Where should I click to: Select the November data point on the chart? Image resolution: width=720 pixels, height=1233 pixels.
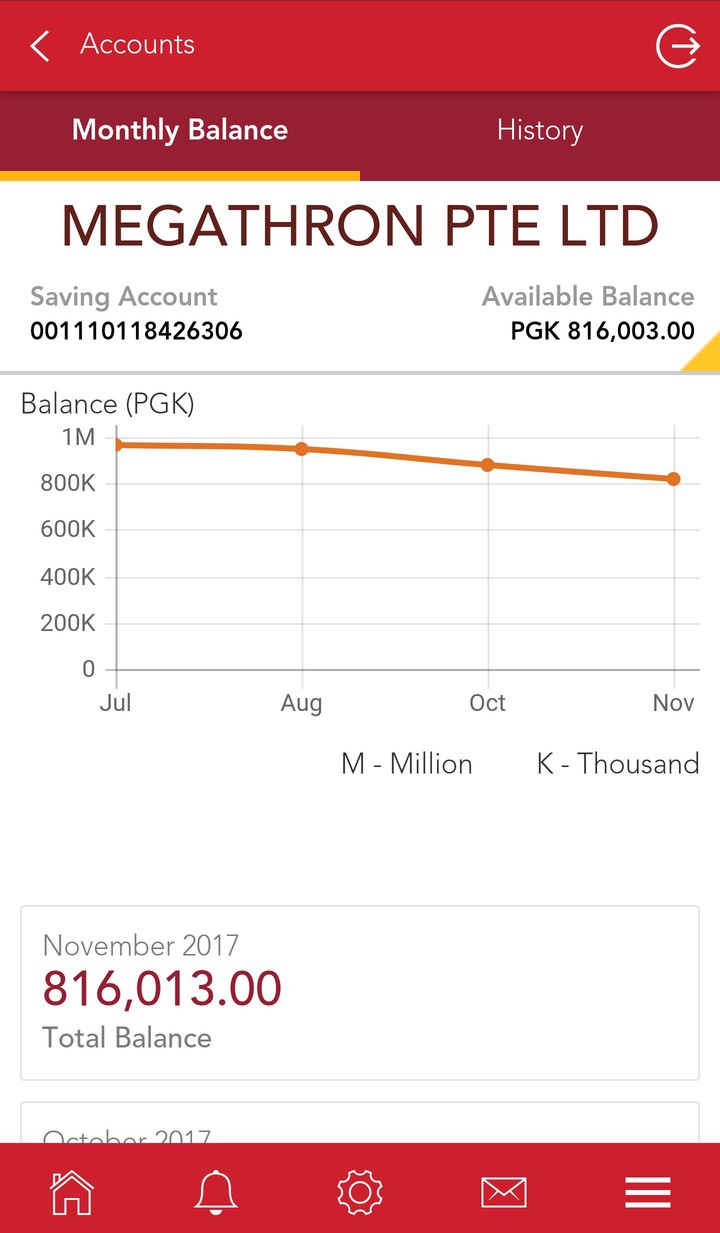[674, 479]
